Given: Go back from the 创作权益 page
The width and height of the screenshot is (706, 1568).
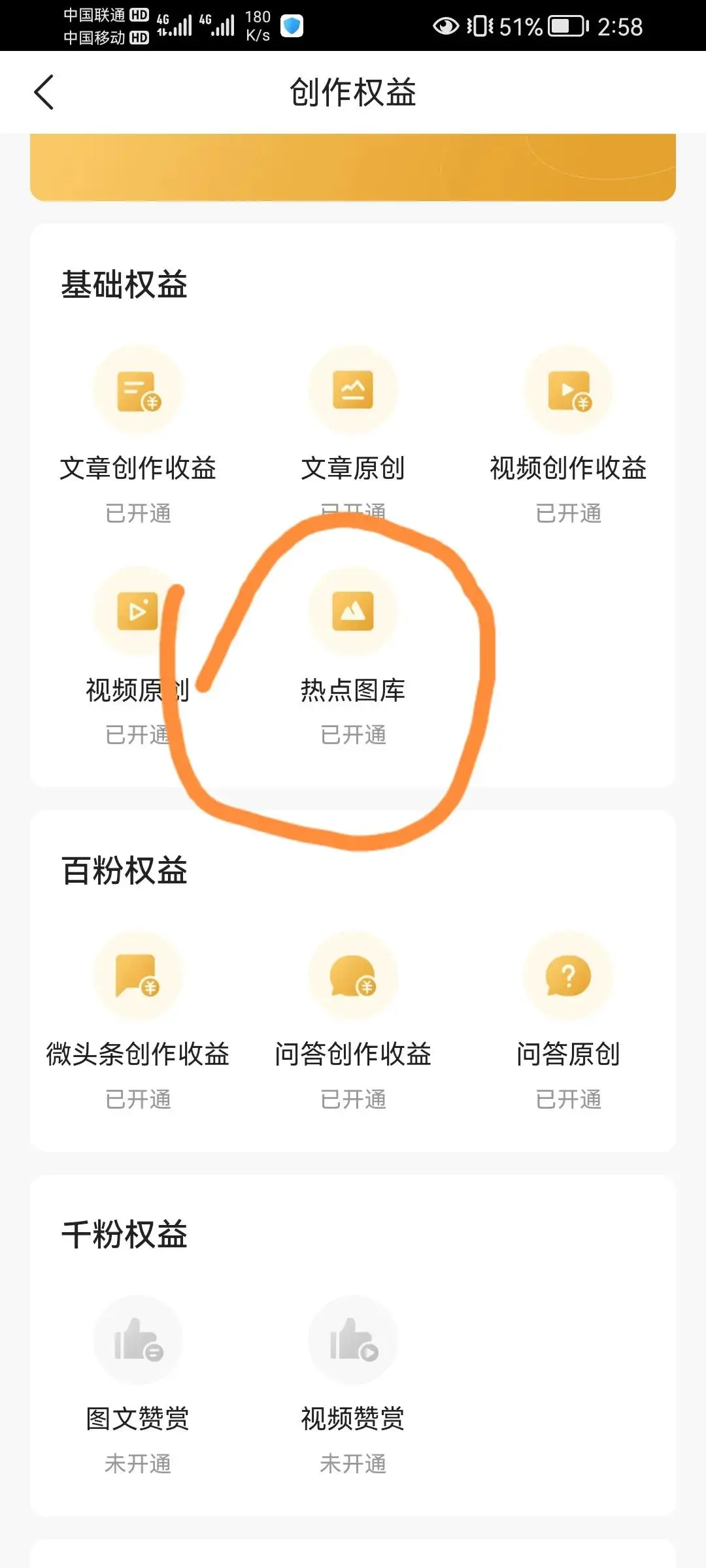Looking at the screenshot, I should tap(44, 92).
